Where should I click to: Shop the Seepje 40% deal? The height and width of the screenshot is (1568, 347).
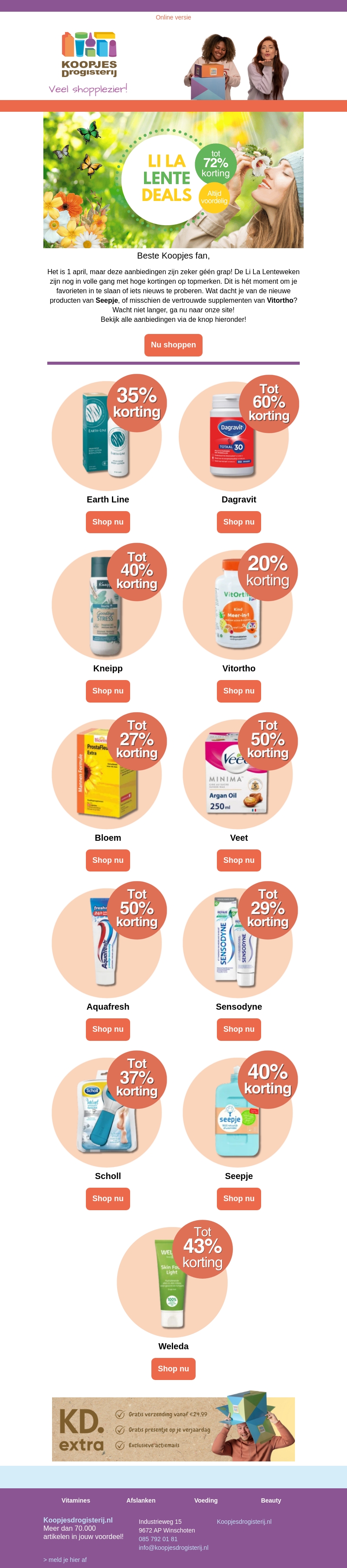pos(239,1199)
